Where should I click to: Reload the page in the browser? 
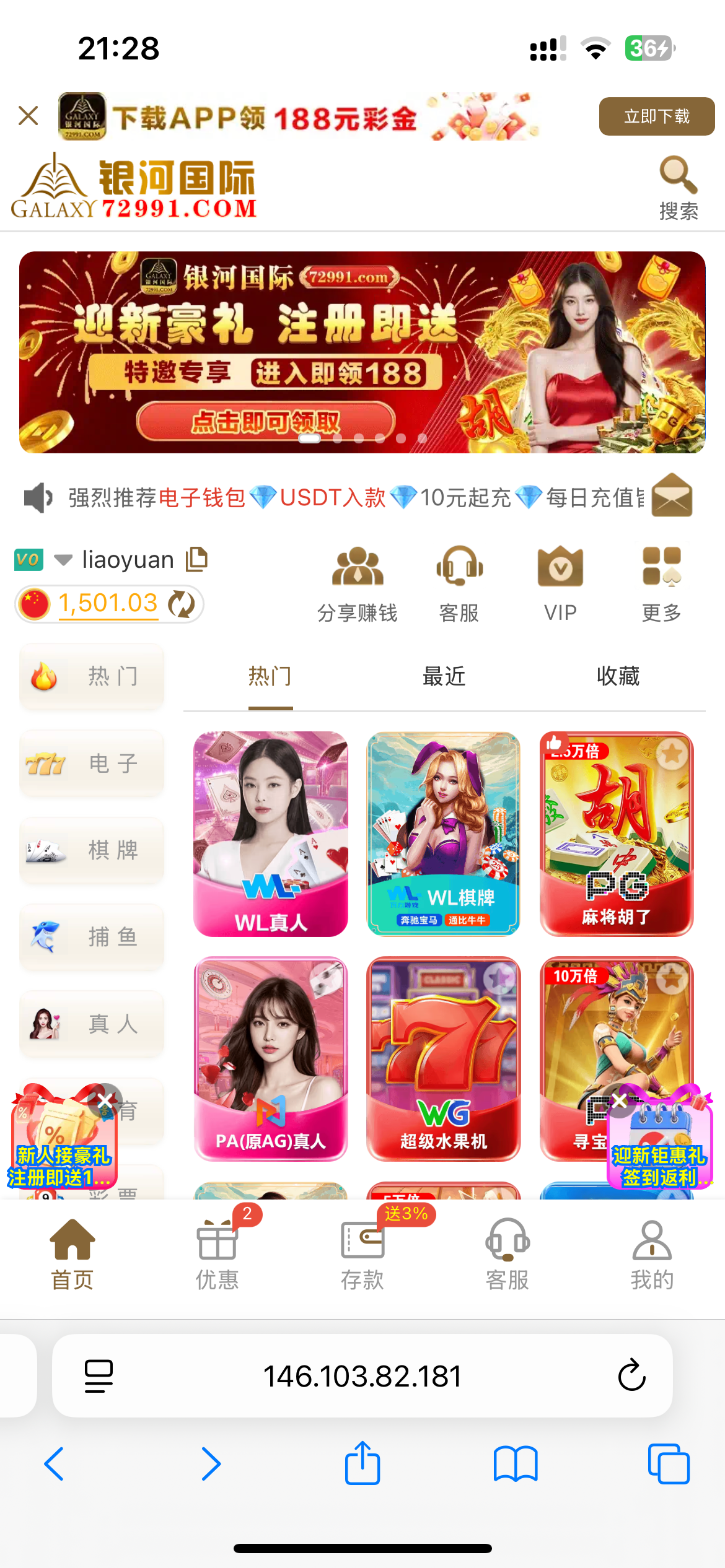[x=631, y=1376]
